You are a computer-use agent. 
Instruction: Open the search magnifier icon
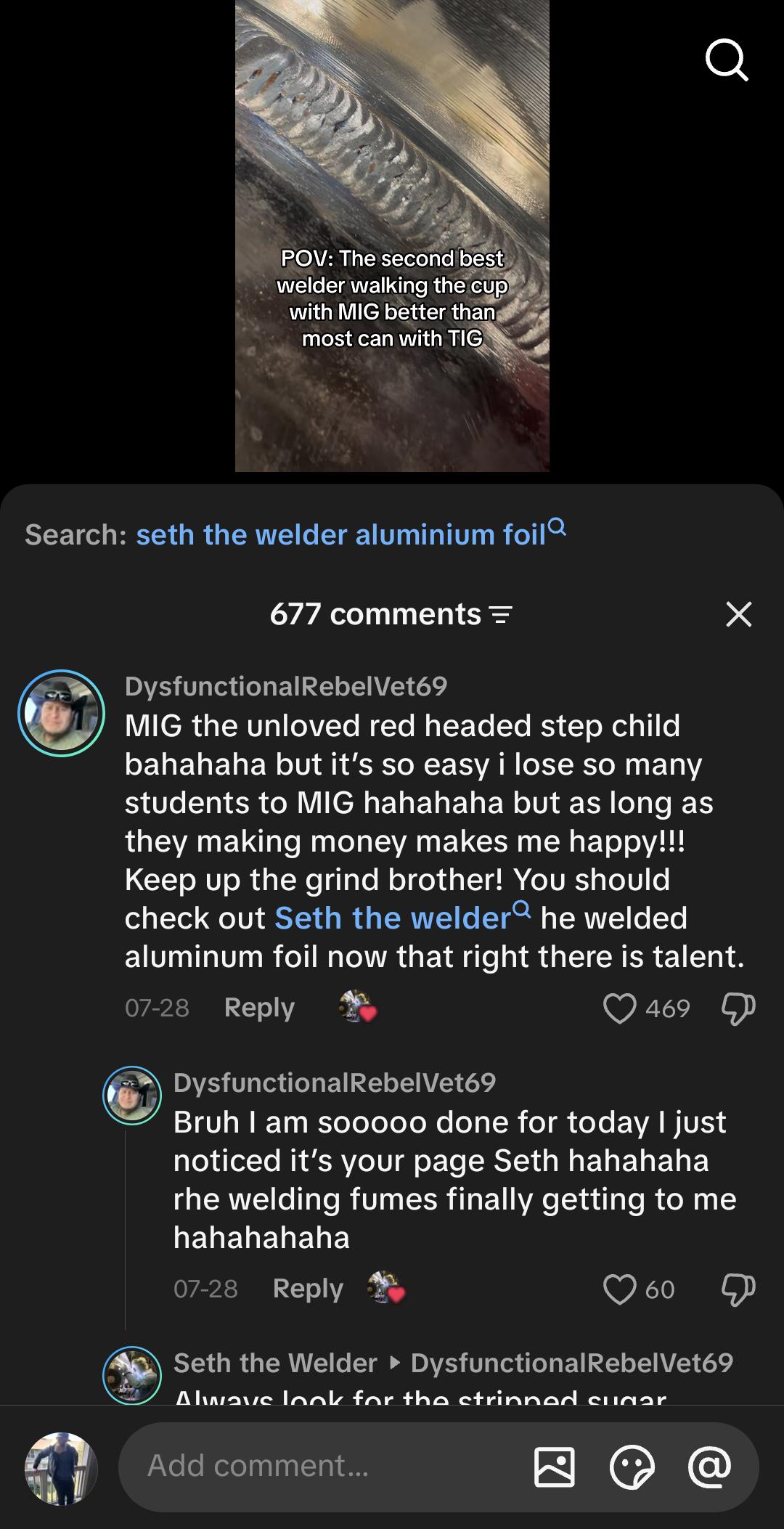[727, 60]
